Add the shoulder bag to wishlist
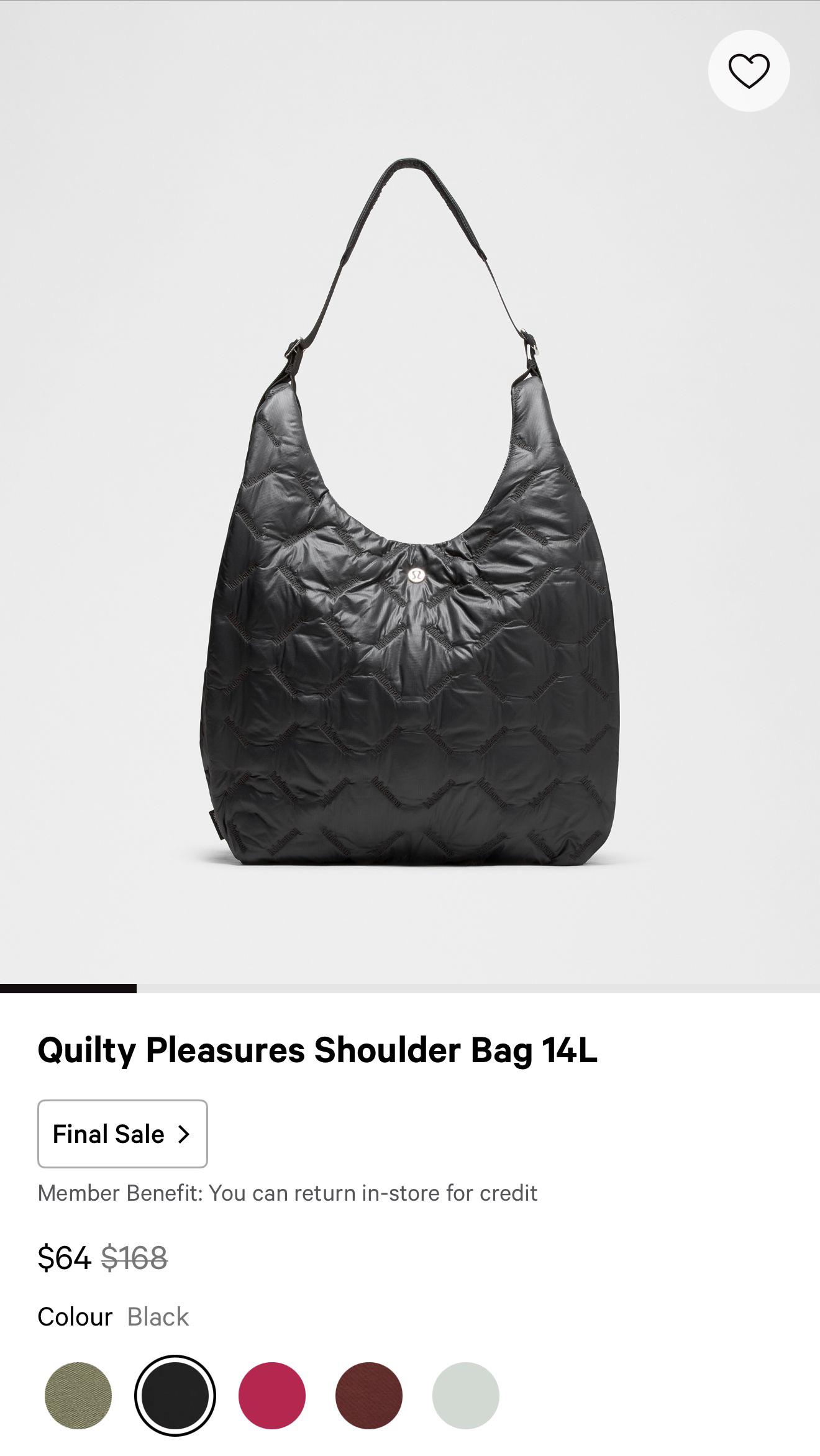The image size is (820, 1456). coord(749,71)
